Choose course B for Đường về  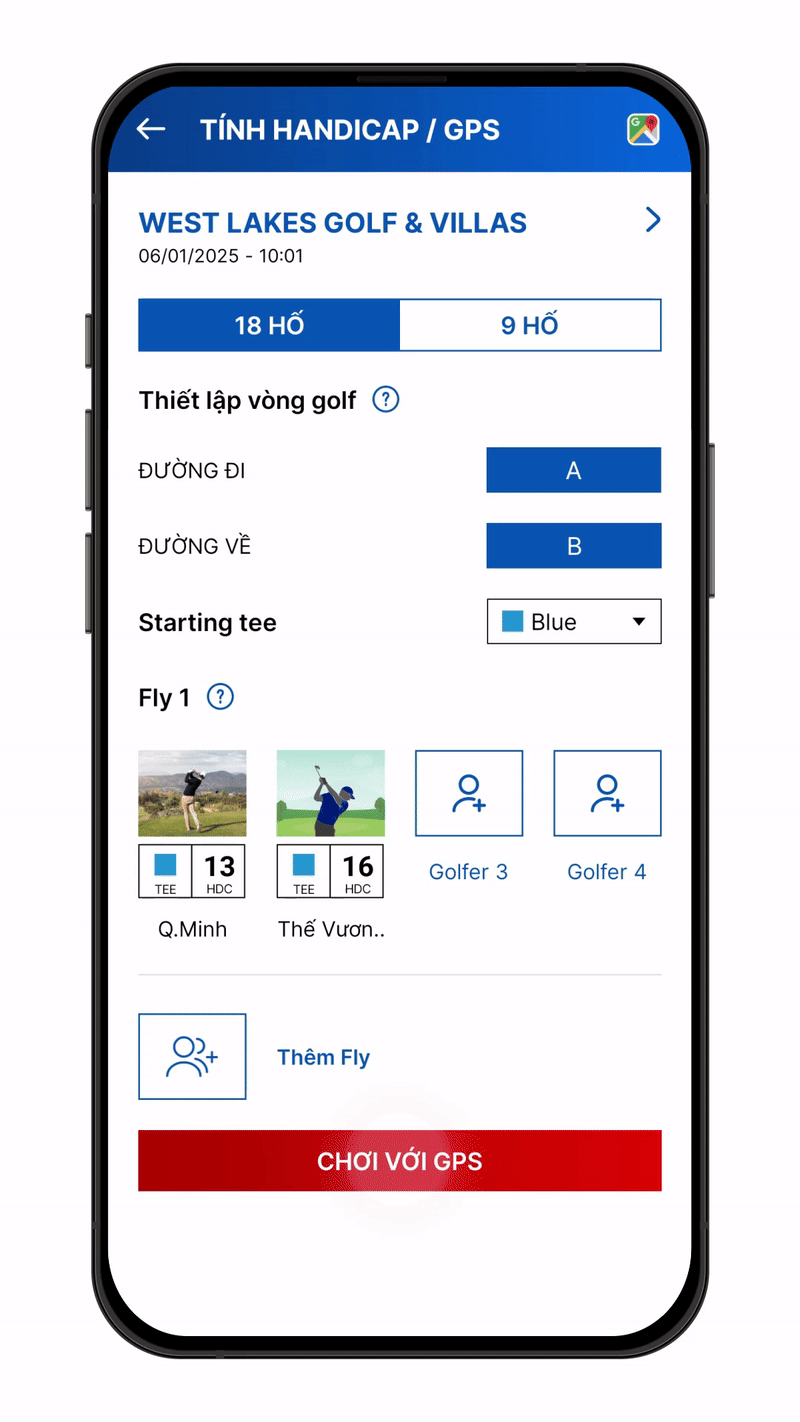point(573,546)
